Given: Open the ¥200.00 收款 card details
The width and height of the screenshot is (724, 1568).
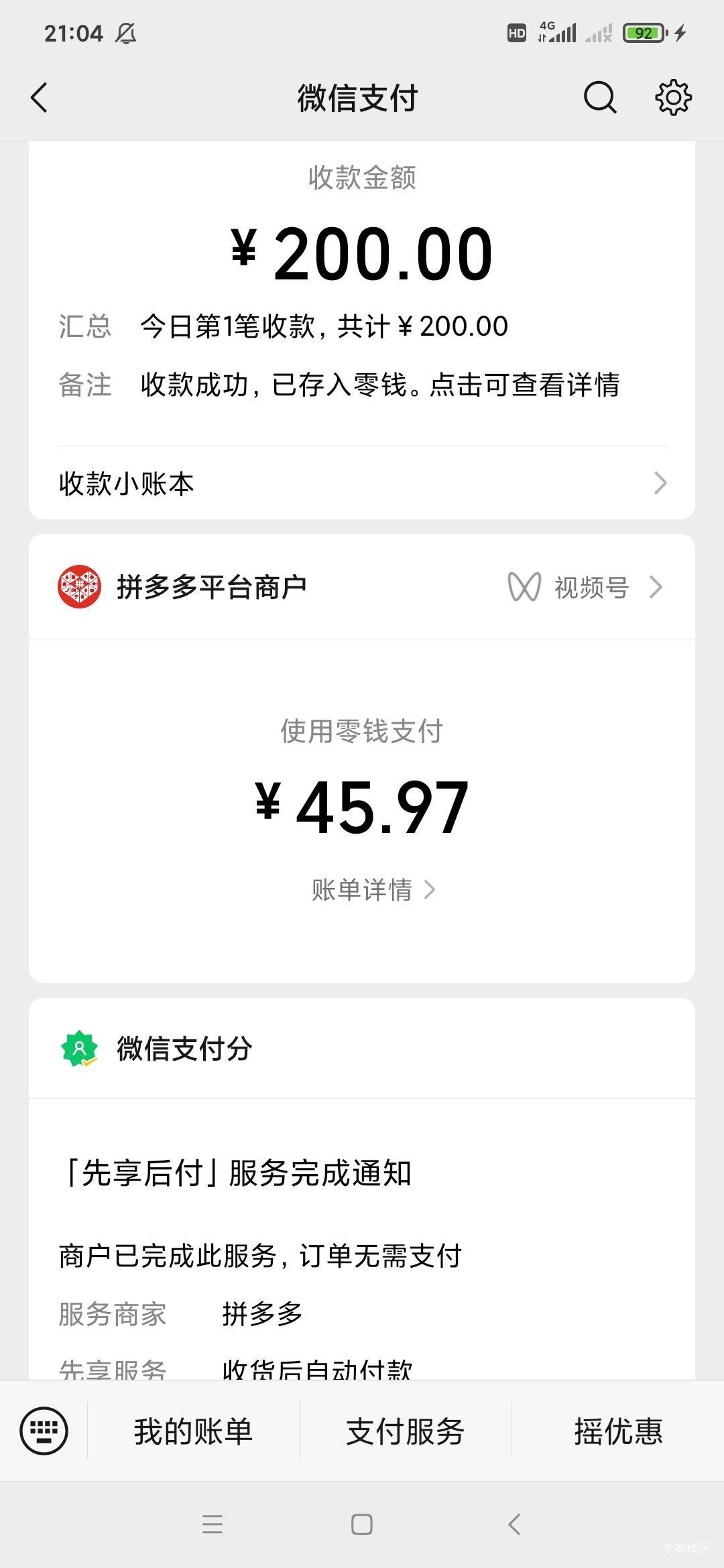Looking at the screenshot, I should coord(362,293).
